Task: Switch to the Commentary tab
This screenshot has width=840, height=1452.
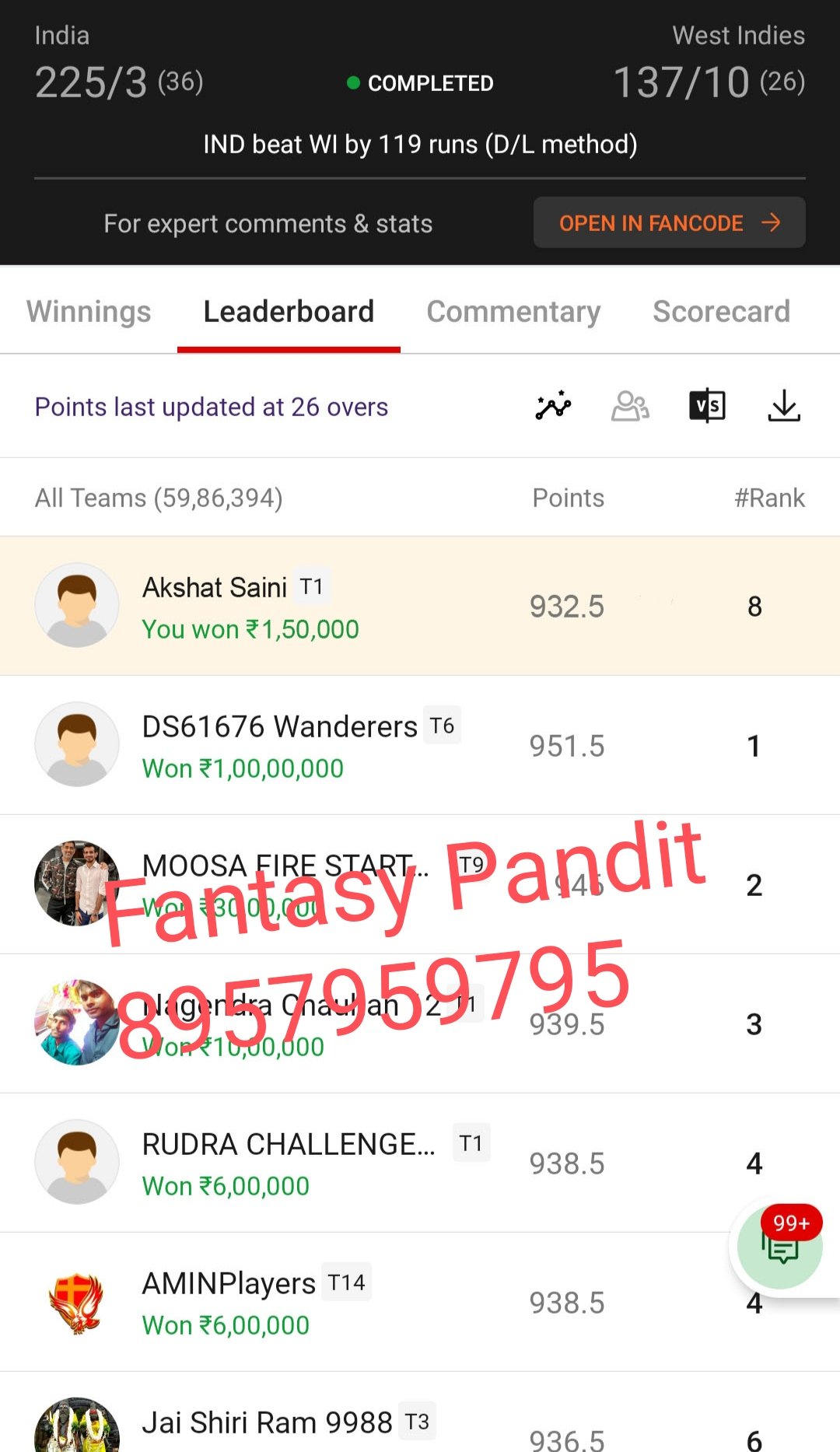Action: [513, 312]
